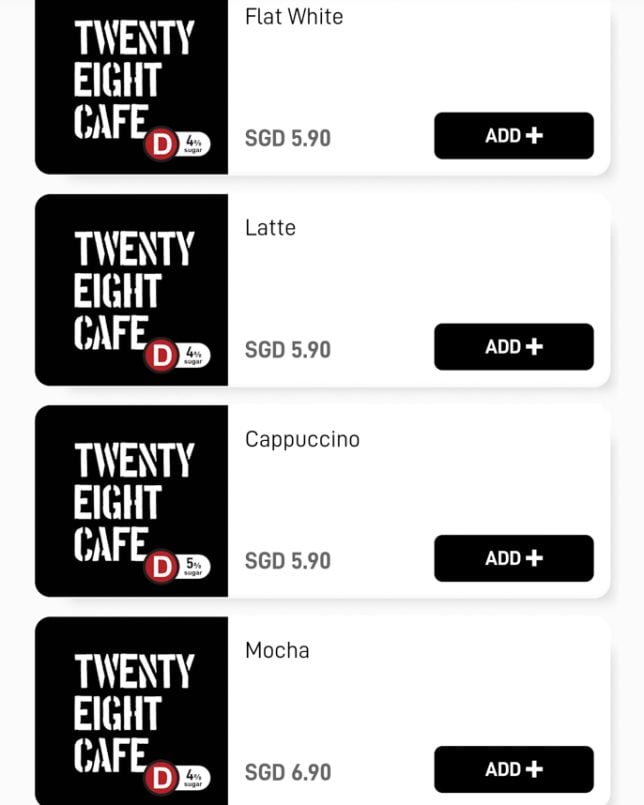This screenshot has width=644, height=805.
Task: Add the Latte to the order
Action: pos(513,347)
